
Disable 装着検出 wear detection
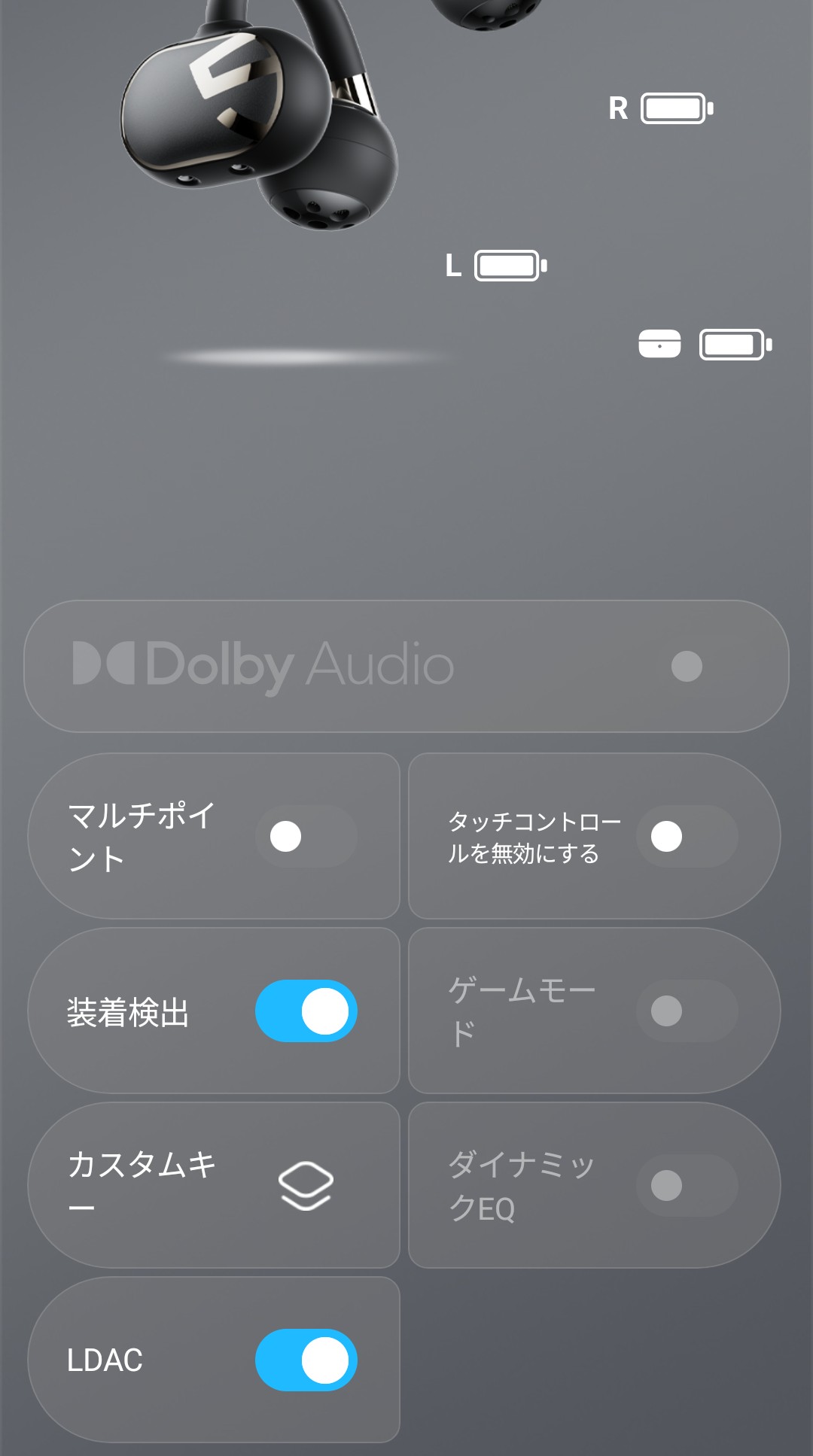(306, 1011)
